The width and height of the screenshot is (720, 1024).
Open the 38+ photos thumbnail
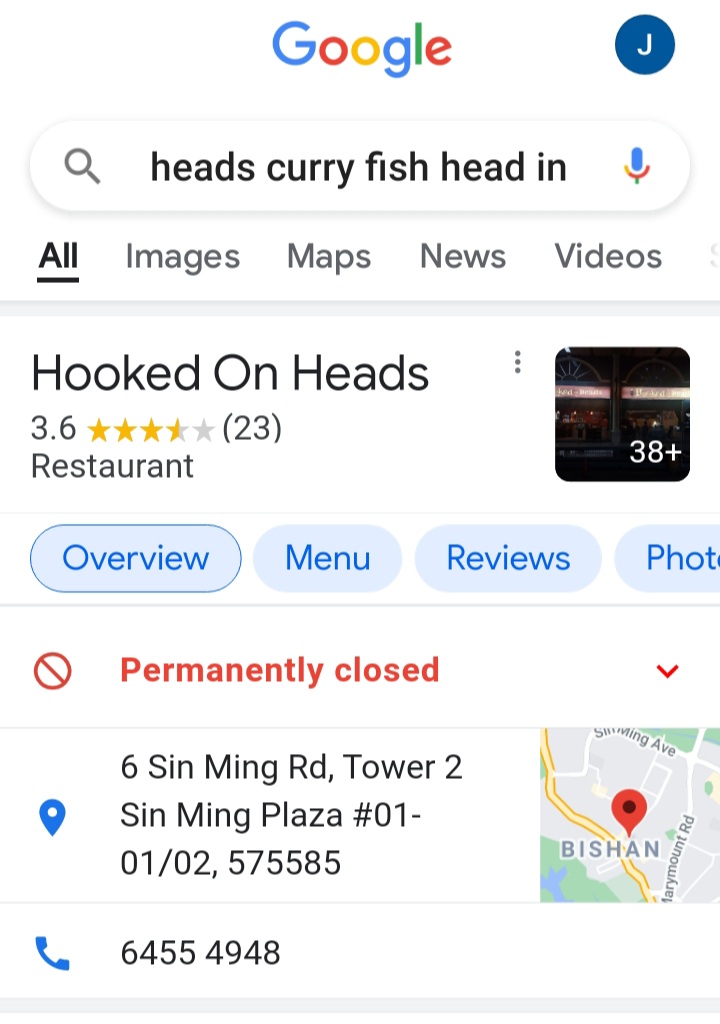622,414
